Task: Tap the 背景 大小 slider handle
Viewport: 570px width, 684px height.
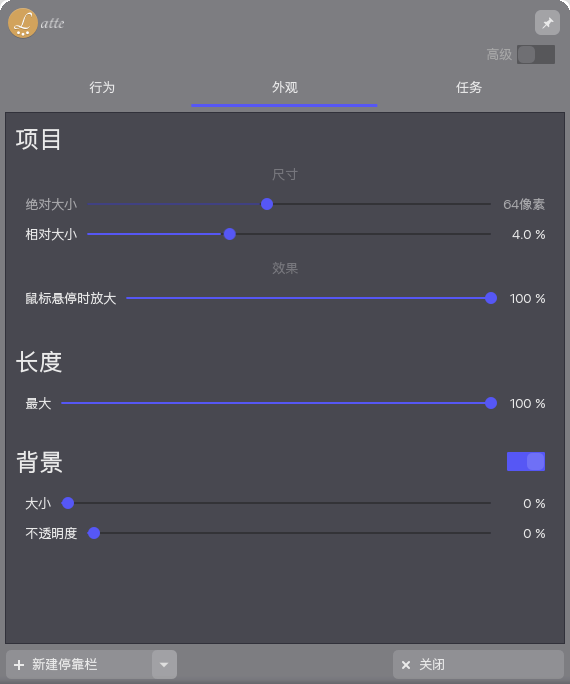Action: pyautogui.click(x=68, y=503)
